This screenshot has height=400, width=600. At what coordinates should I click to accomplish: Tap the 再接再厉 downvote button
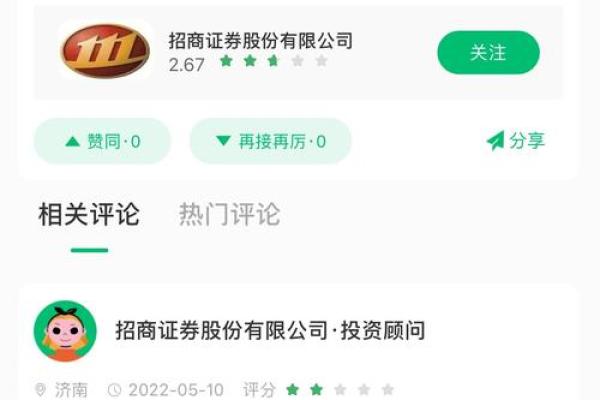tap(270, 141)
